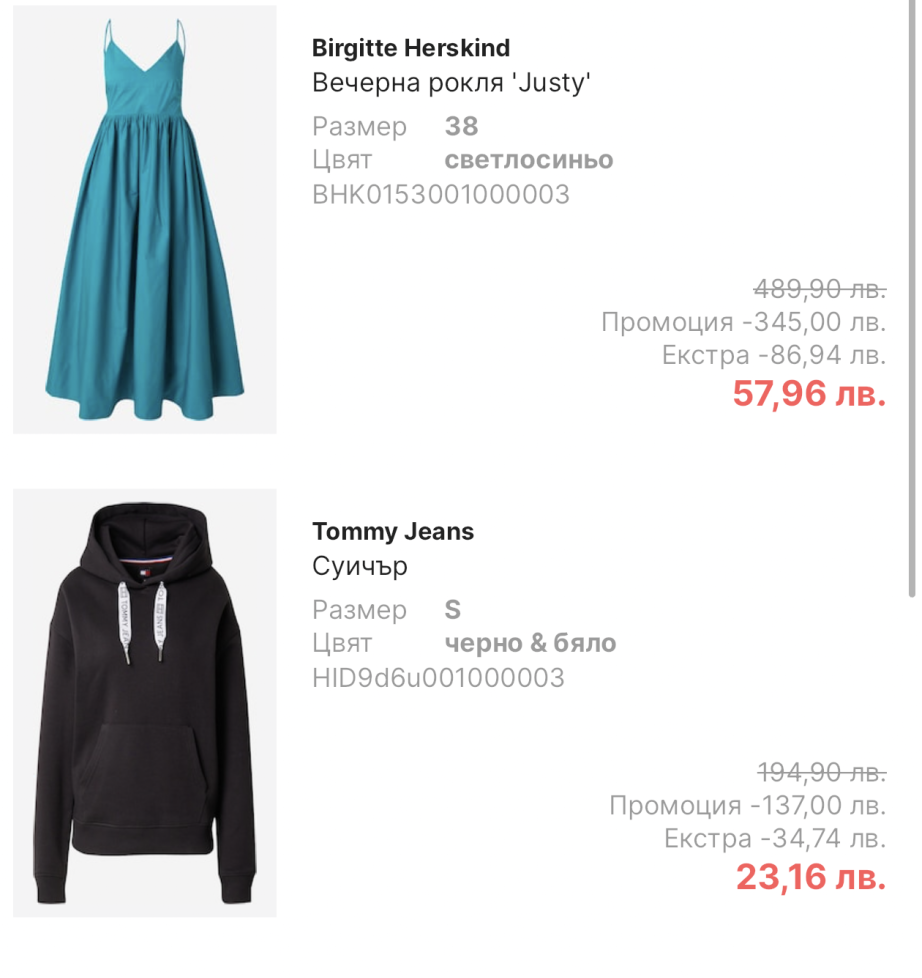Screen dimensions: 922x978
Task: Open the Birgitte Herskind 'Justy' dress image
Action: (145, 220)
